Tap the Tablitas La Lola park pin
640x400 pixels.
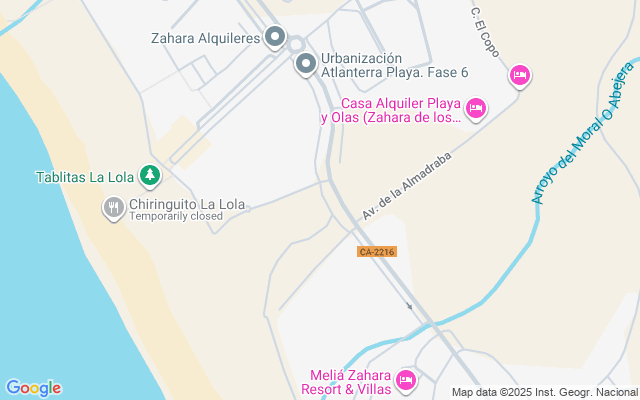150,178
